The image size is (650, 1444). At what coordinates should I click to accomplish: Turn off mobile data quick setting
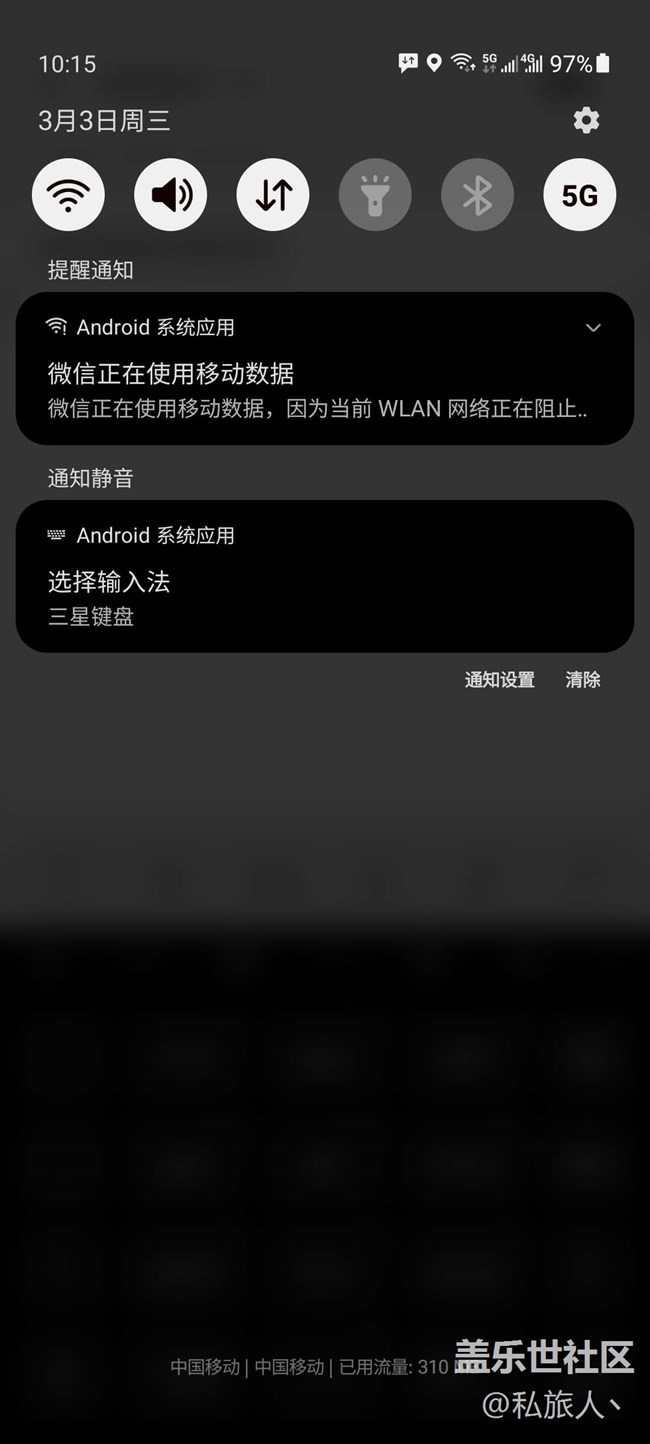pos(273,194)
